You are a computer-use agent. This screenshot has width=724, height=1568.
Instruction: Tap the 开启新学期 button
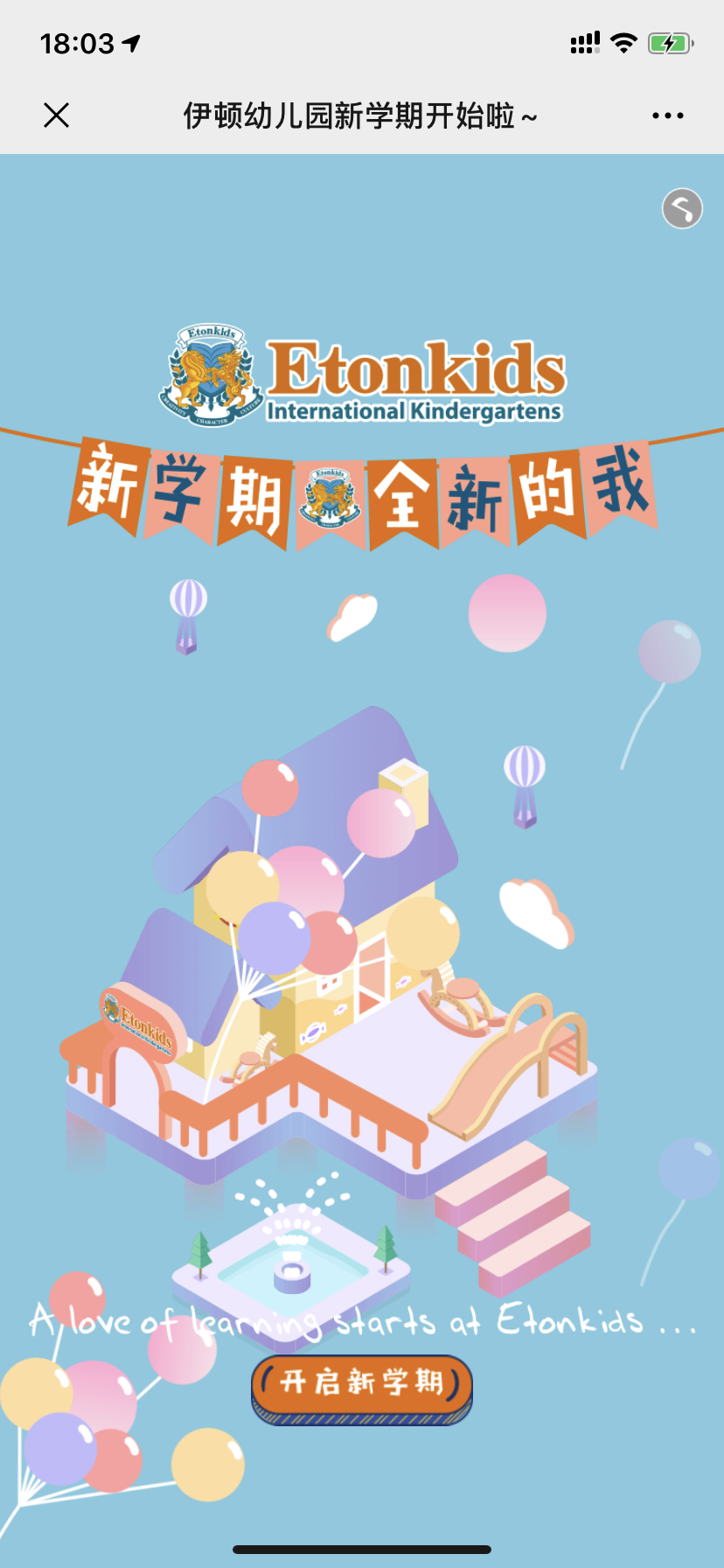(362, 1383)
